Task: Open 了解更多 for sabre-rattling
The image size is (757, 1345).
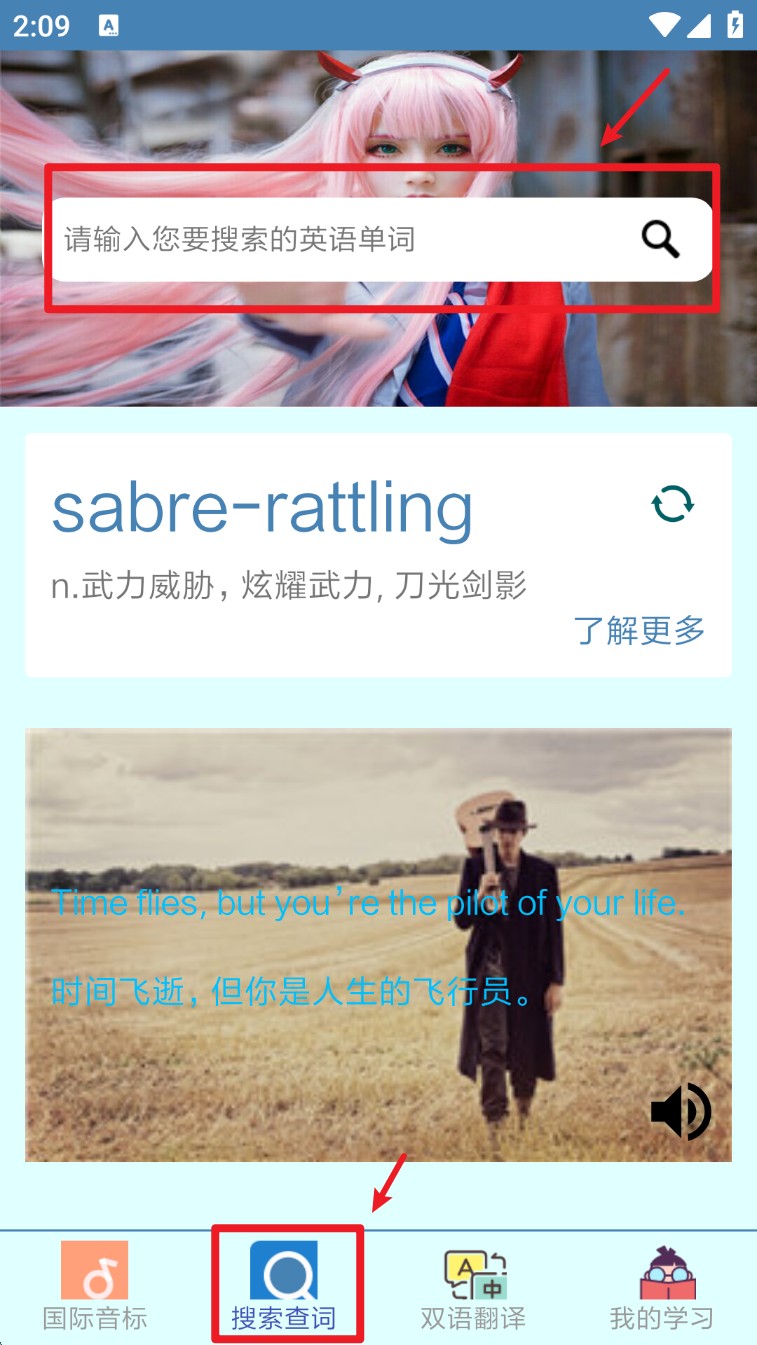Action: [x=639, y=630]
